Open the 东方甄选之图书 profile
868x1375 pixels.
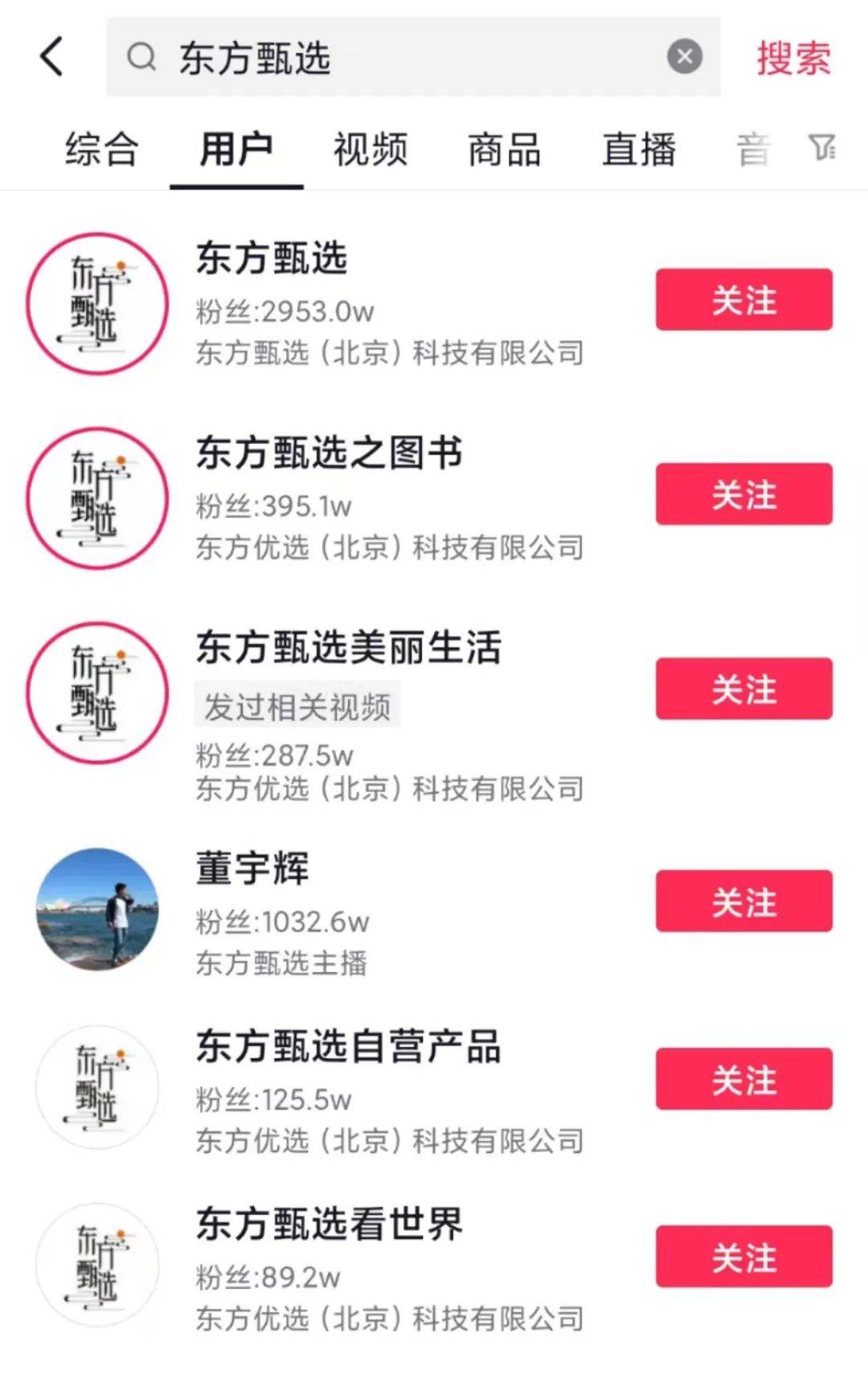point(329,453)
